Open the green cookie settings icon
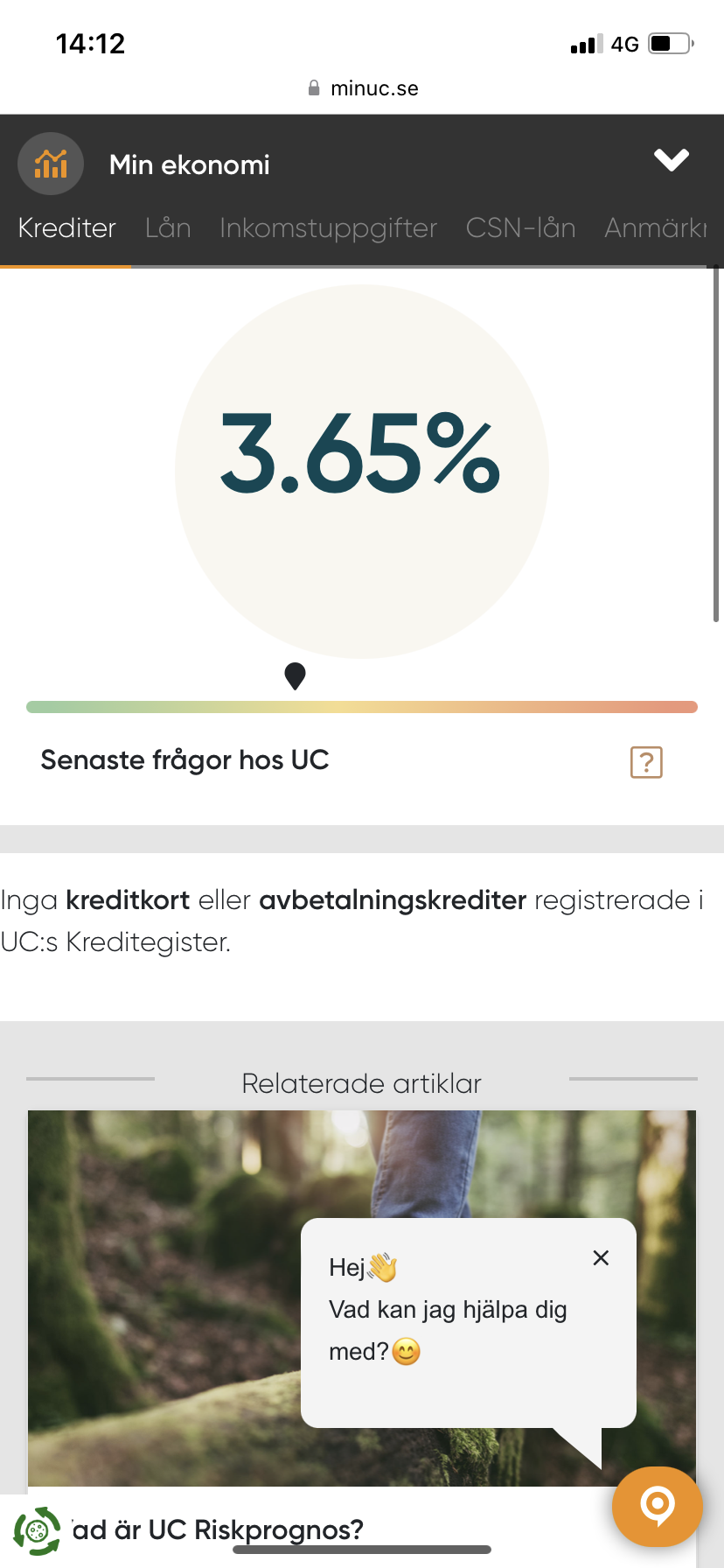Viewport: 724px width, 1568px height. 37,1530
